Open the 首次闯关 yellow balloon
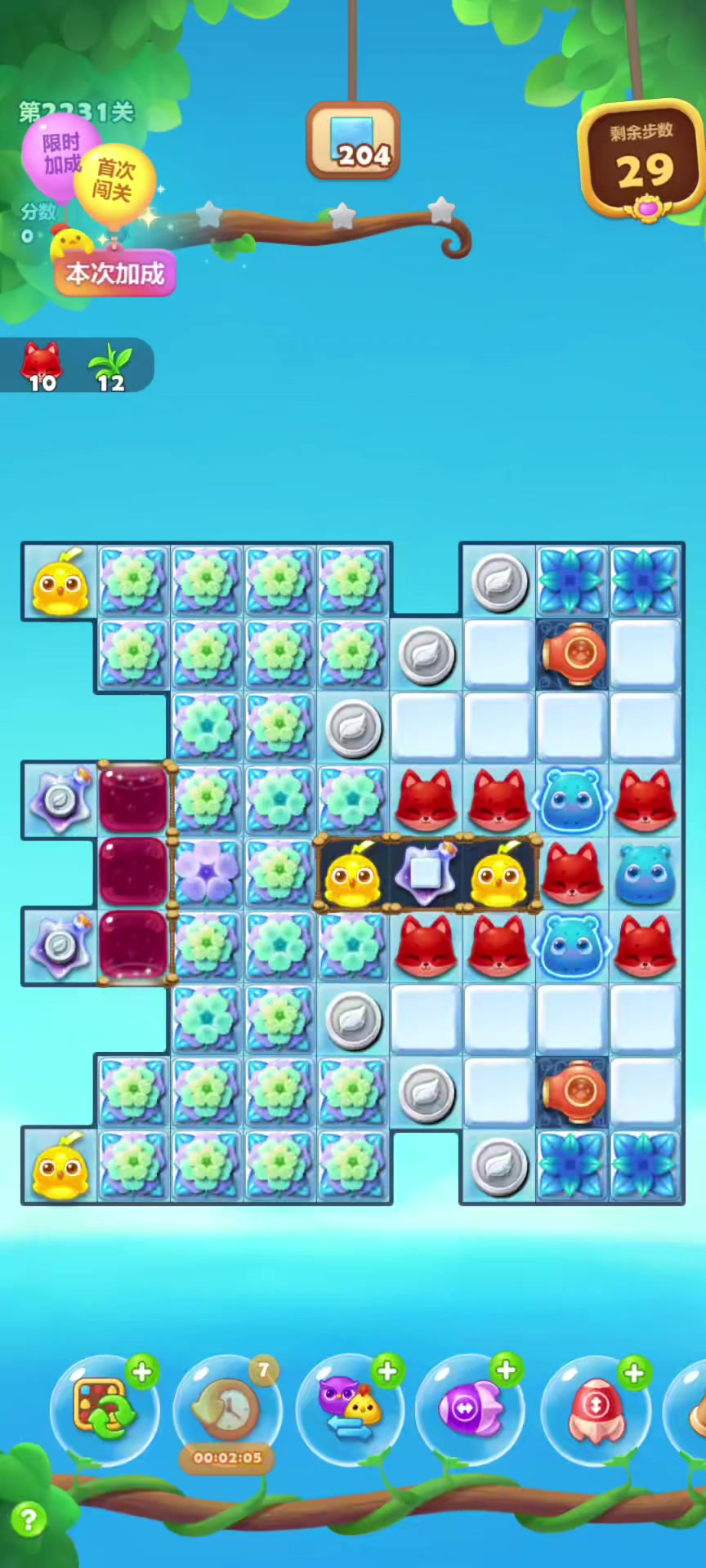 point(114,181)
